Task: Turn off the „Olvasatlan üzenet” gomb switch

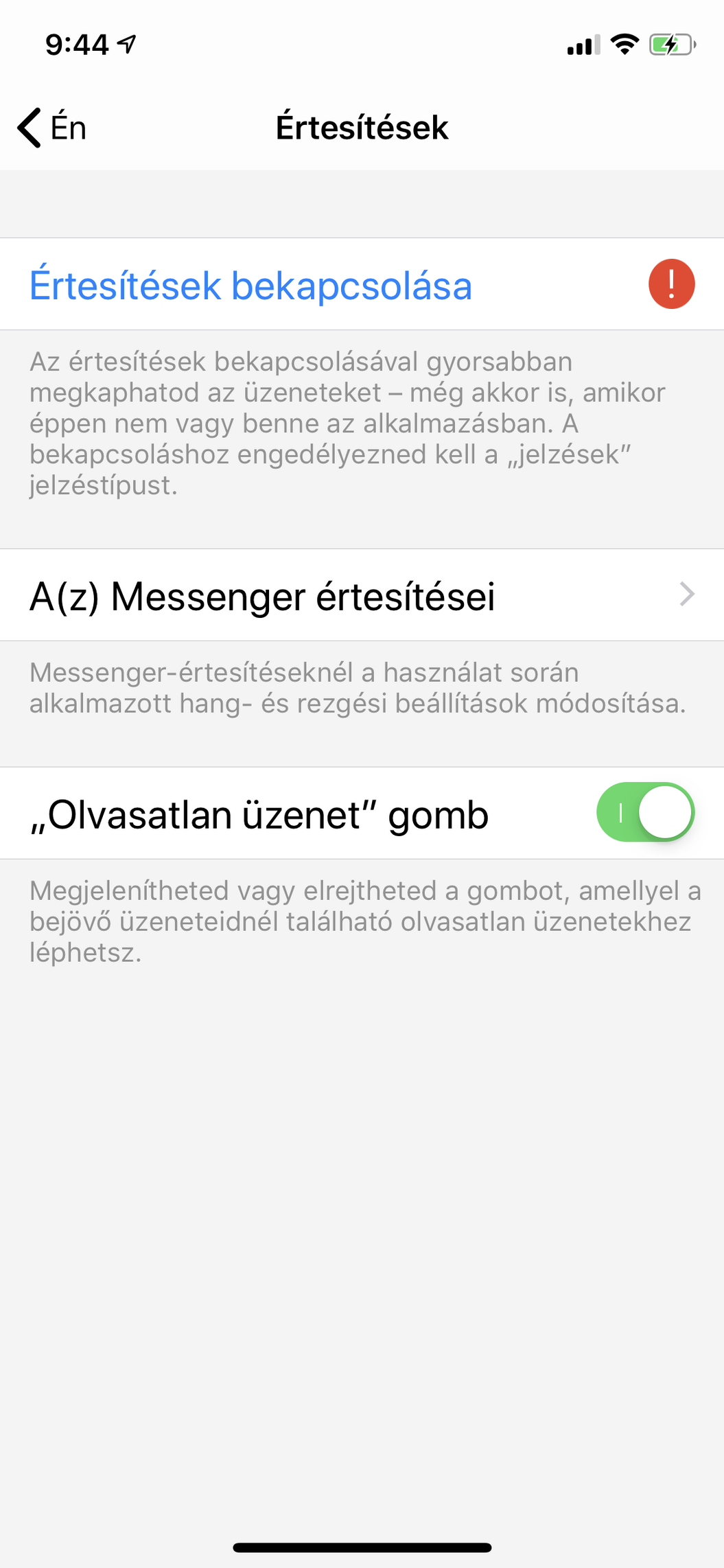Action: pyautogui.click(x=644, y=813)
